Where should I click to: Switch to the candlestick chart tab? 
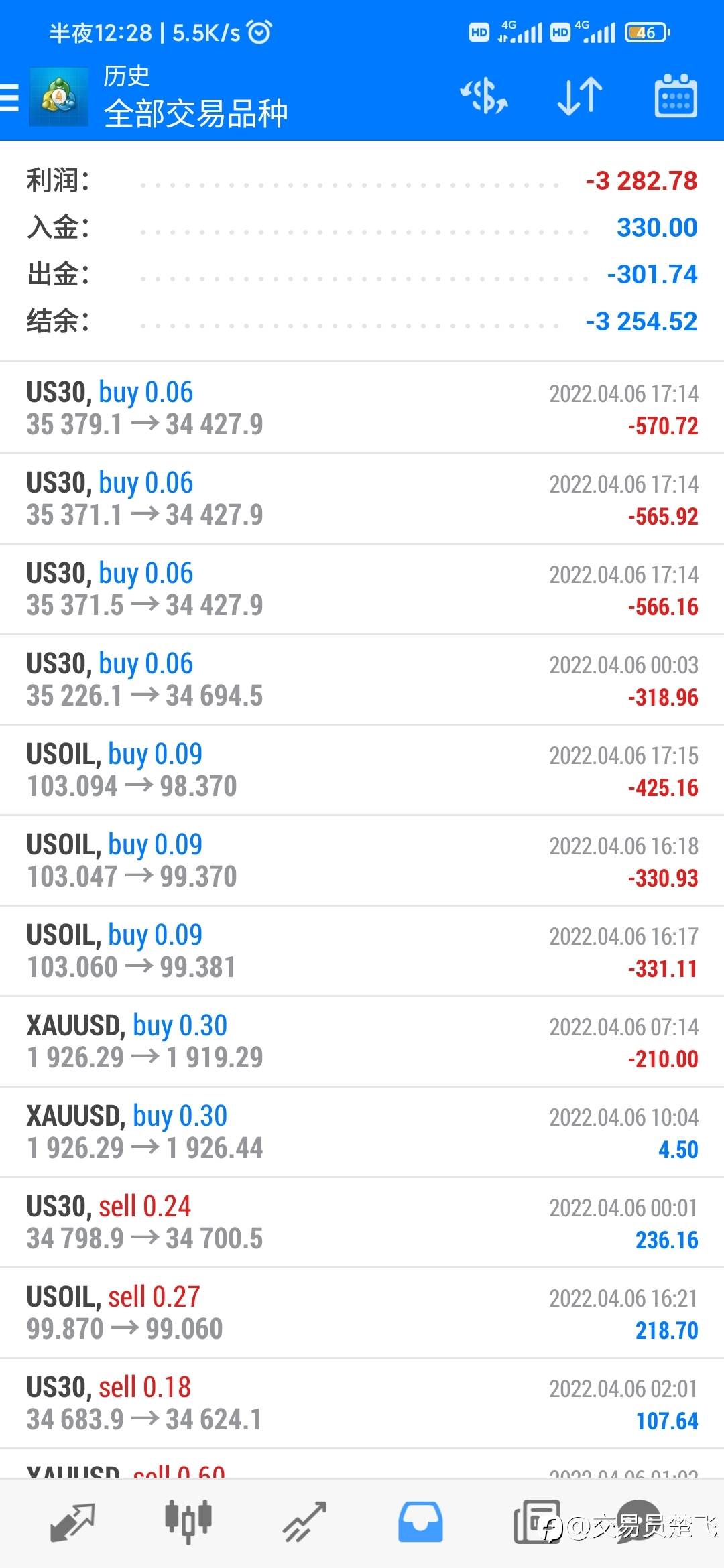point(188,1522)
